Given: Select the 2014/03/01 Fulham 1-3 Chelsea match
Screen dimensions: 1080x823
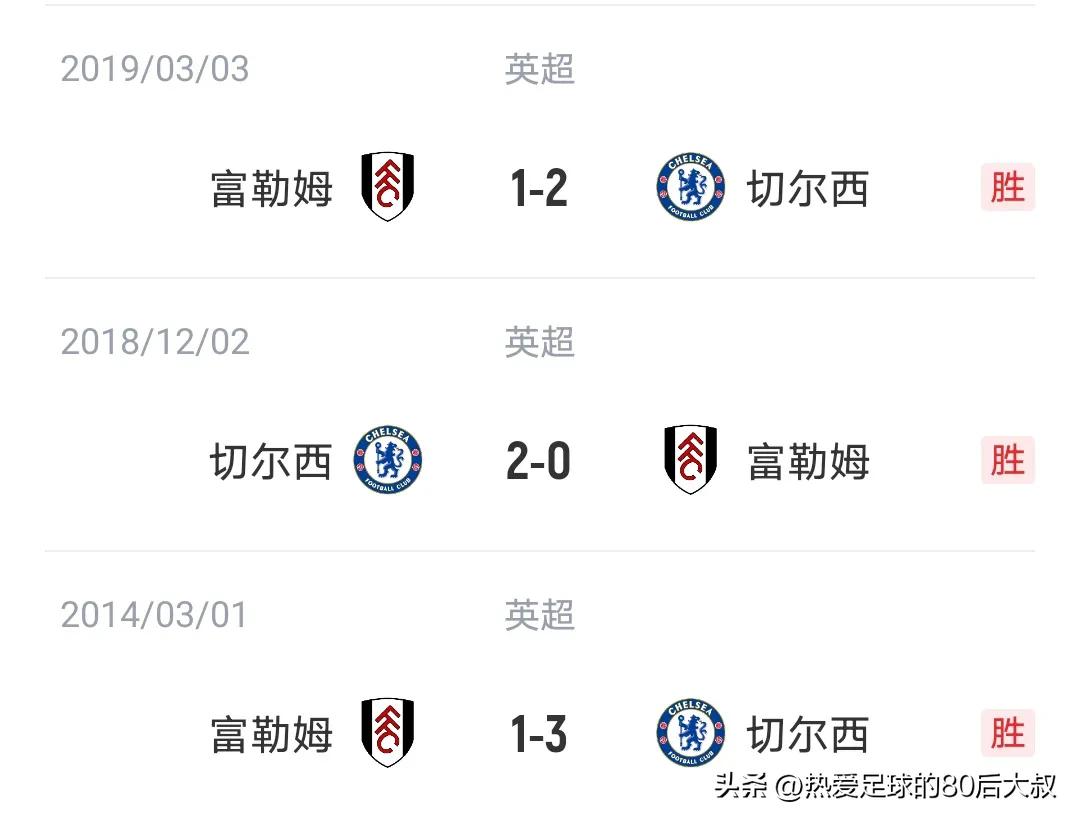Looking at the screenshot, I should click(539, 734).
